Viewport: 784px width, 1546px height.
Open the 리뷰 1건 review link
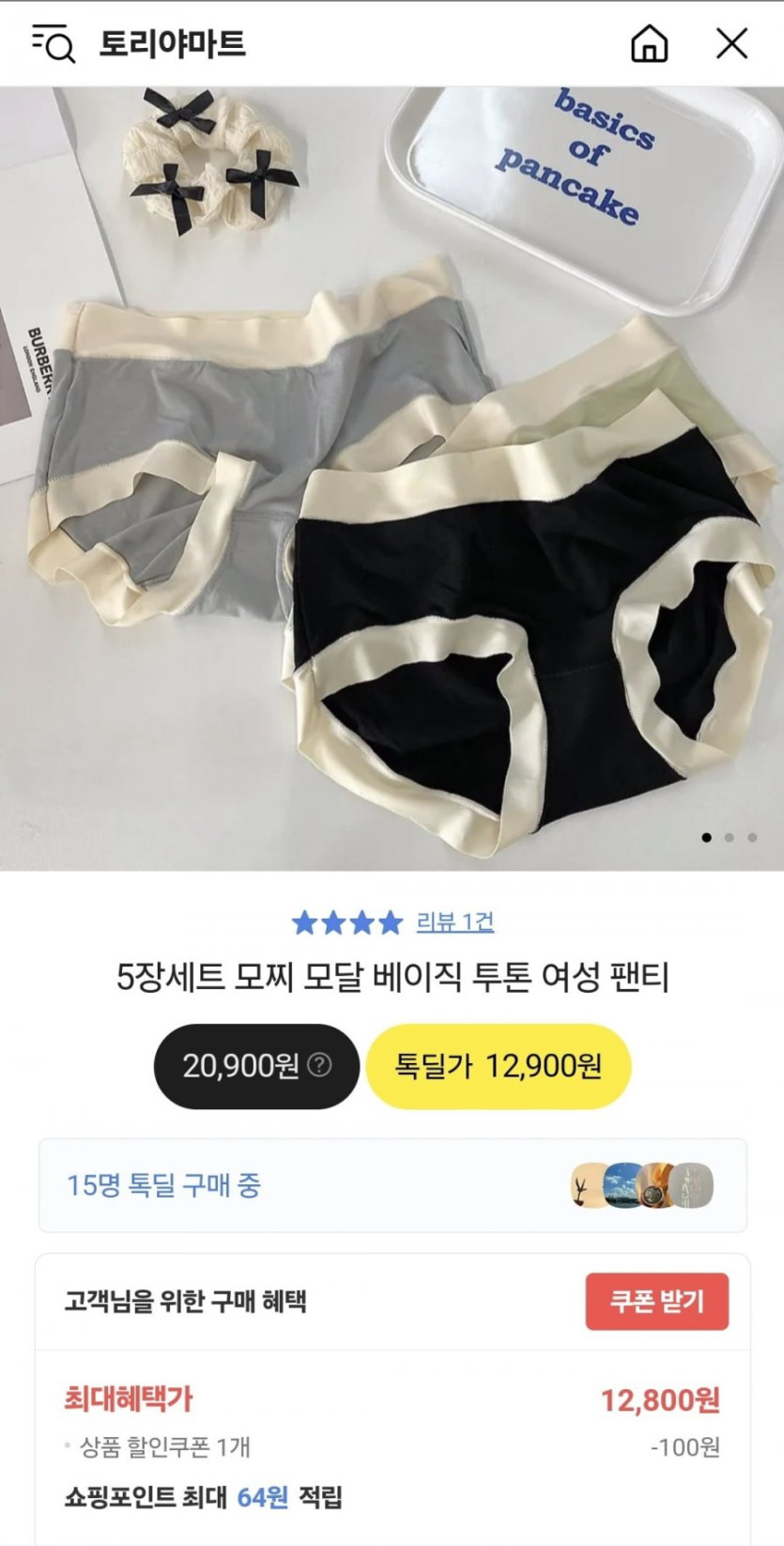coord(454,922)
